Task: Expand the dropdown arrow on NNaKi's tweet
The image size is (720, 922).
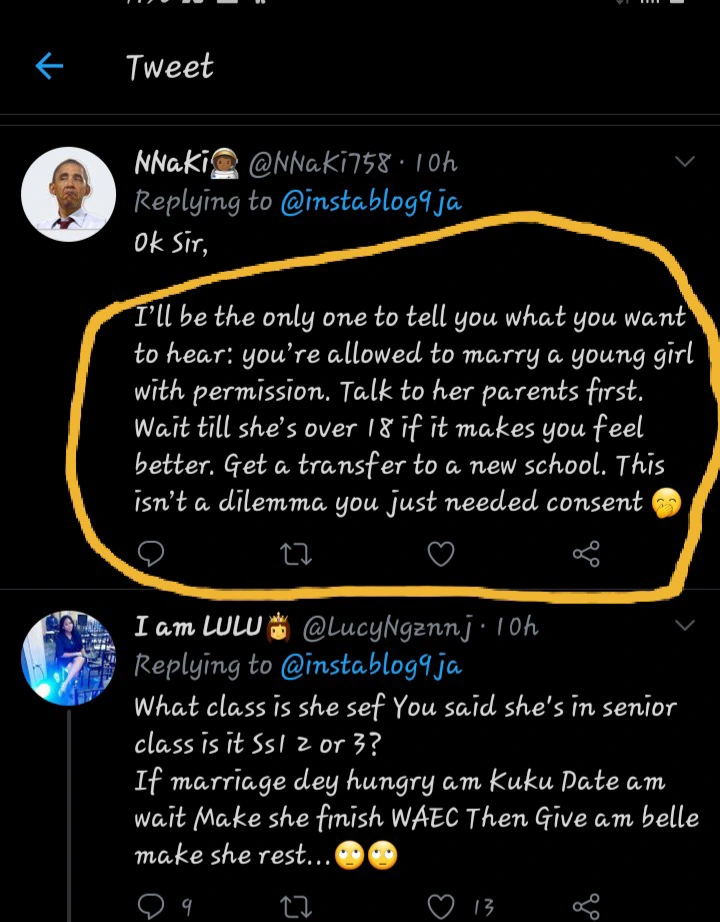Action: [x=686, y=162]
